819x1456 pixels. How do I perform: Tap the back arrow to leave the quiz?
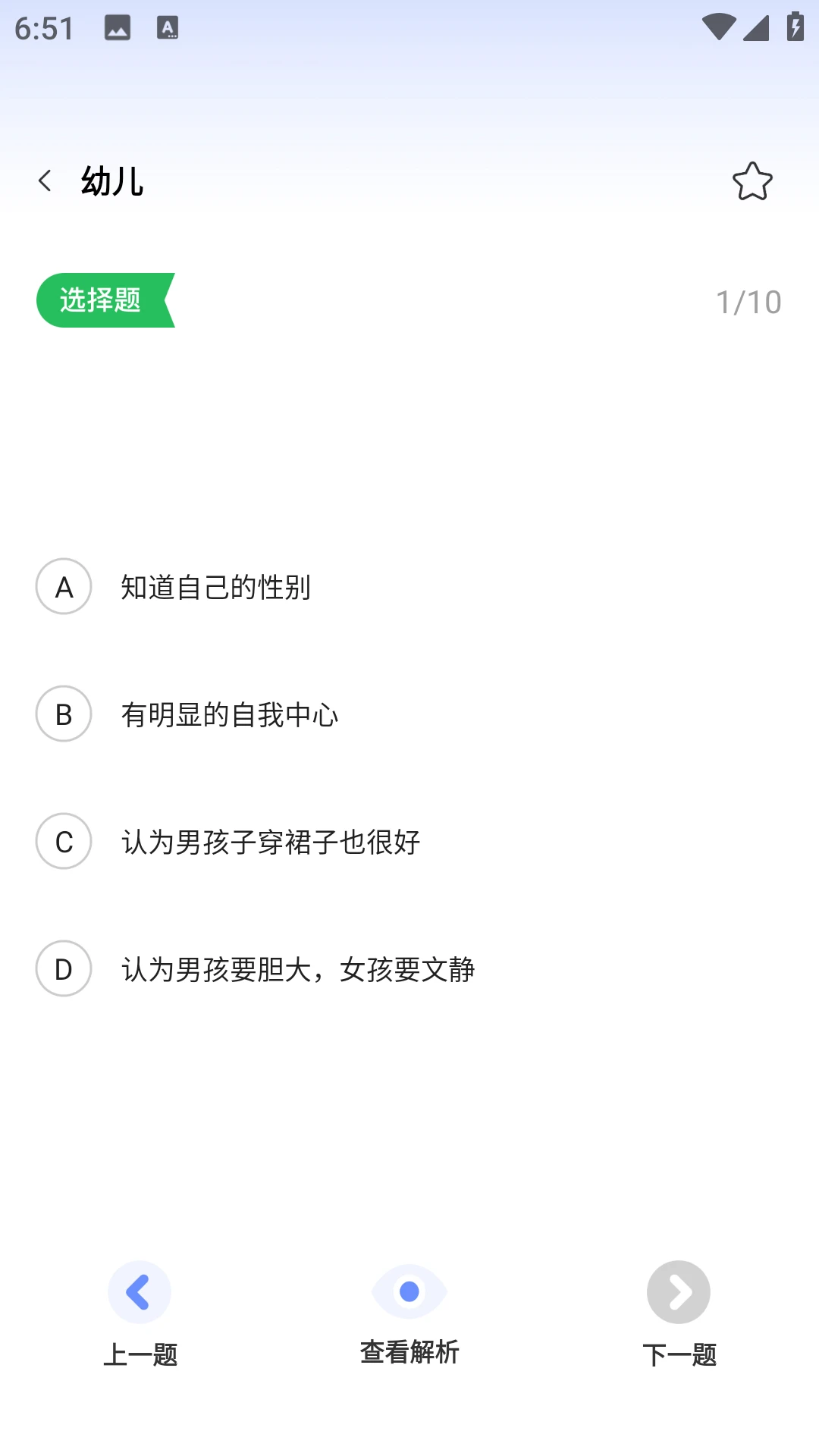(x=45, y=180)
